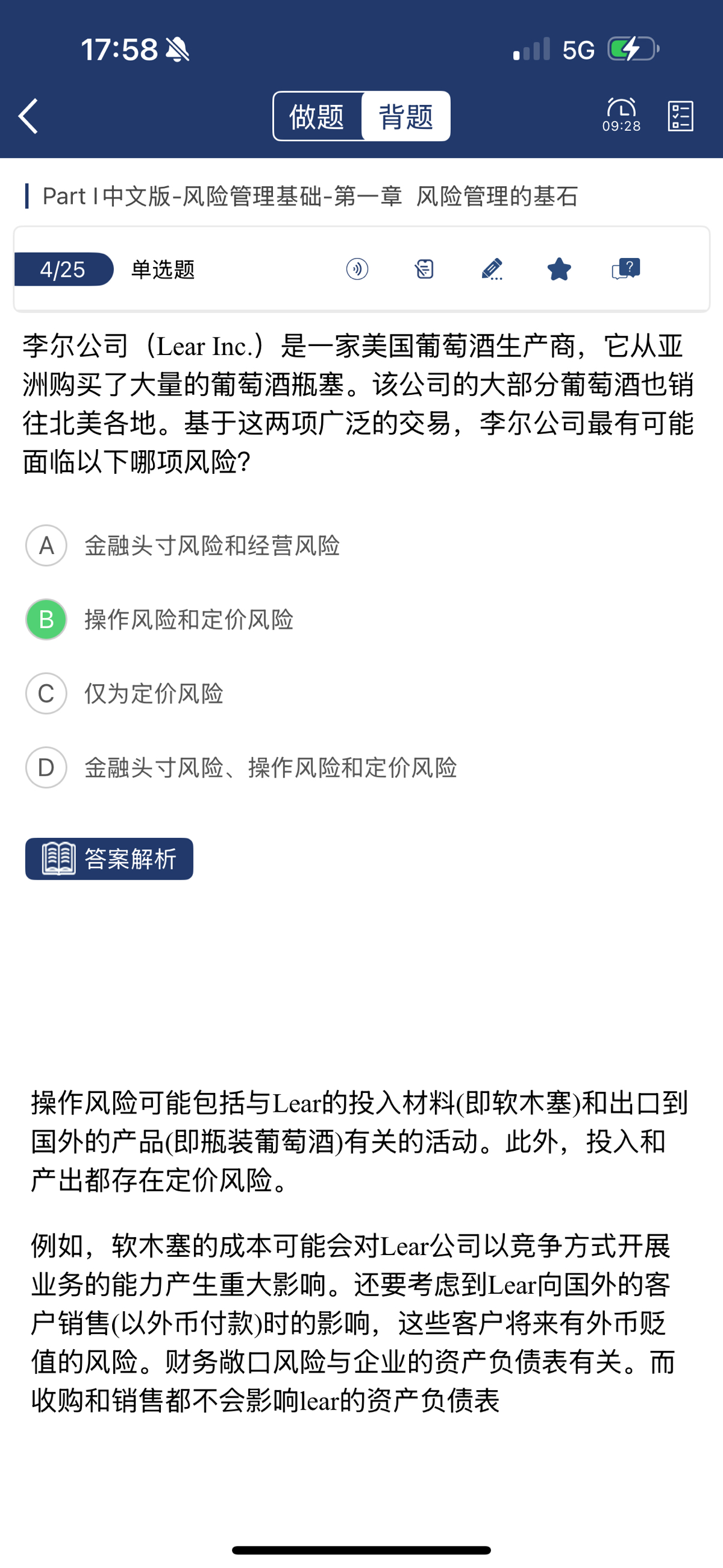Go back with the top-left arrow
723x1568 pixels.
point(28,116)
